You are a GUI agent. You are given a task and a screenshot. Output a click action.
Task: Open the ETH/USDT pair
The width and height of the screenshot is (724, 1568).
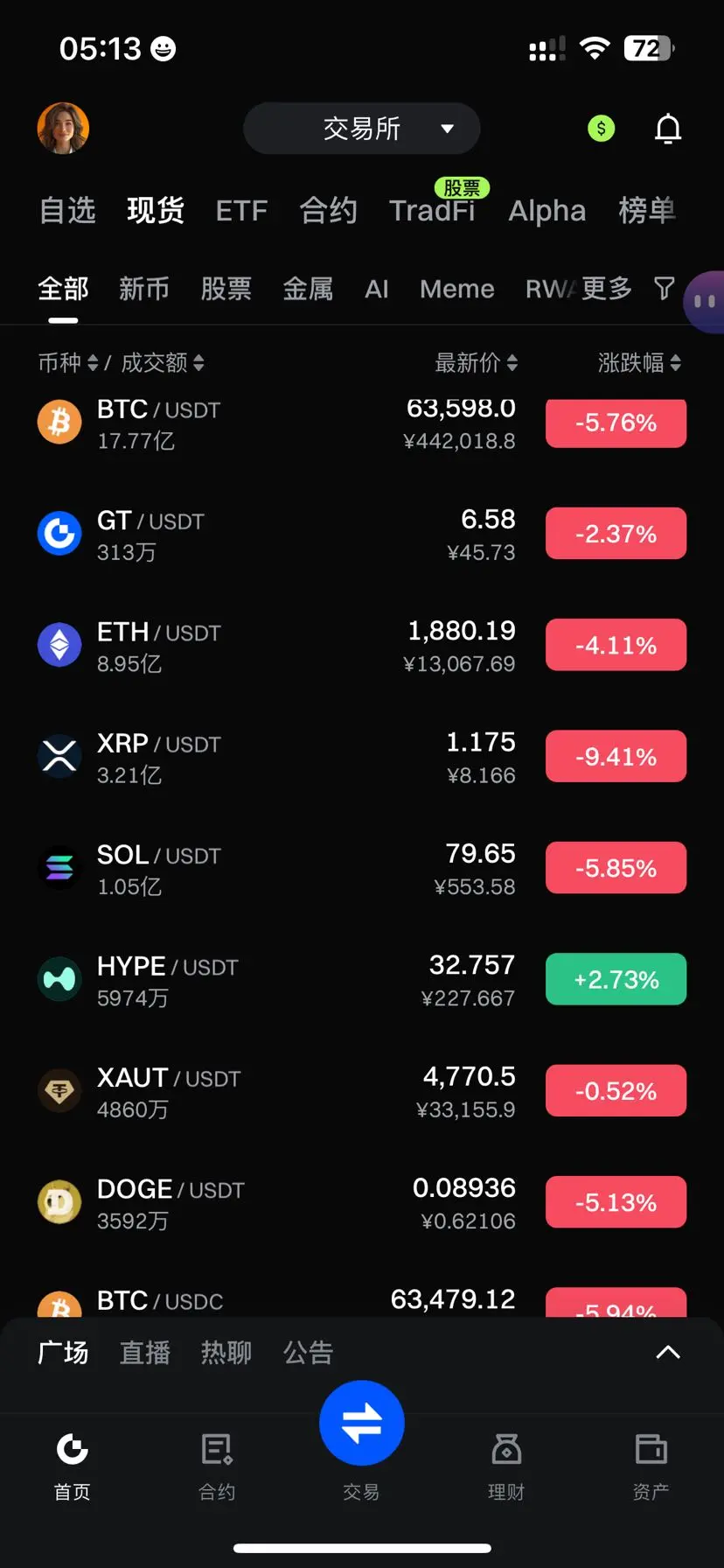(362, 646)
